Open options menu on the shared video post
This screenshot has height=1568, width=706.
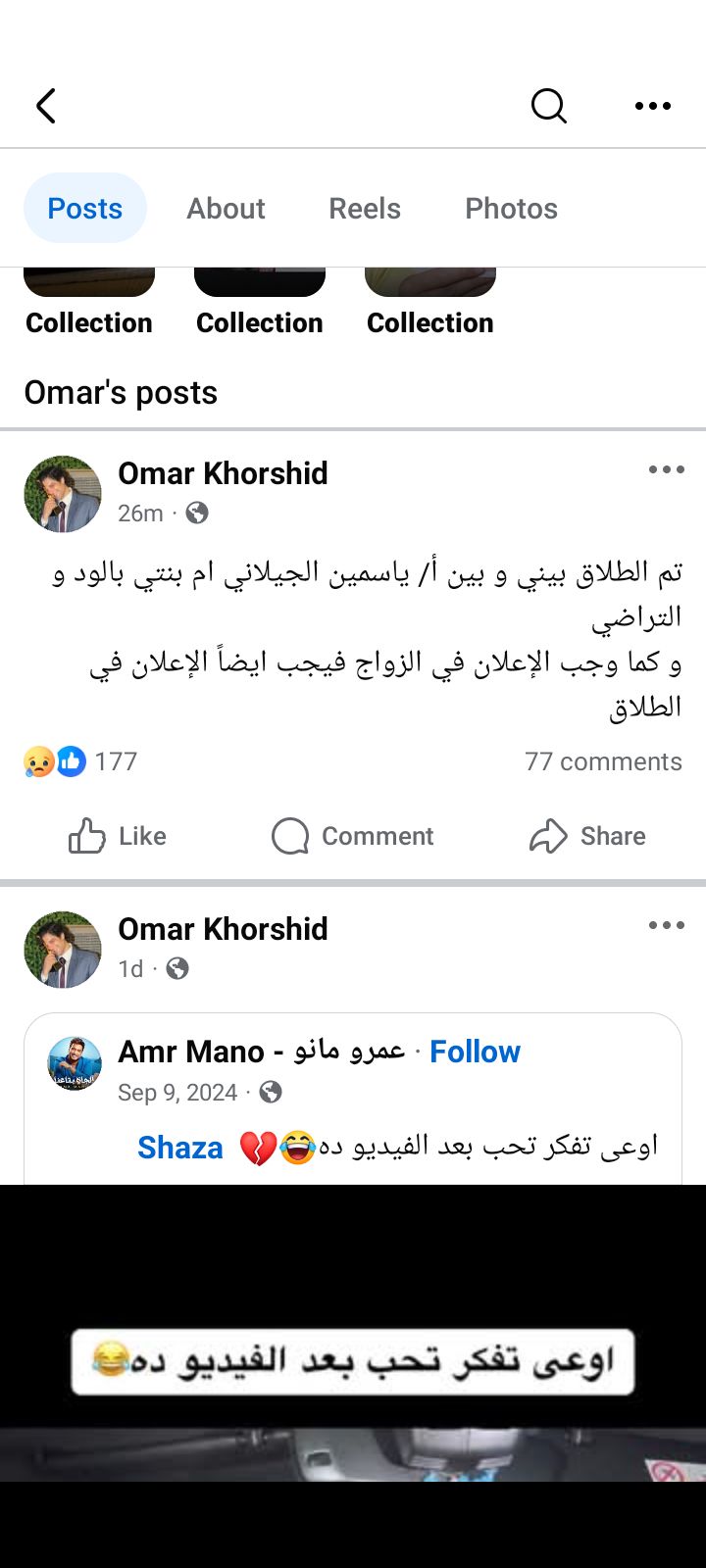tap(667, 924)
